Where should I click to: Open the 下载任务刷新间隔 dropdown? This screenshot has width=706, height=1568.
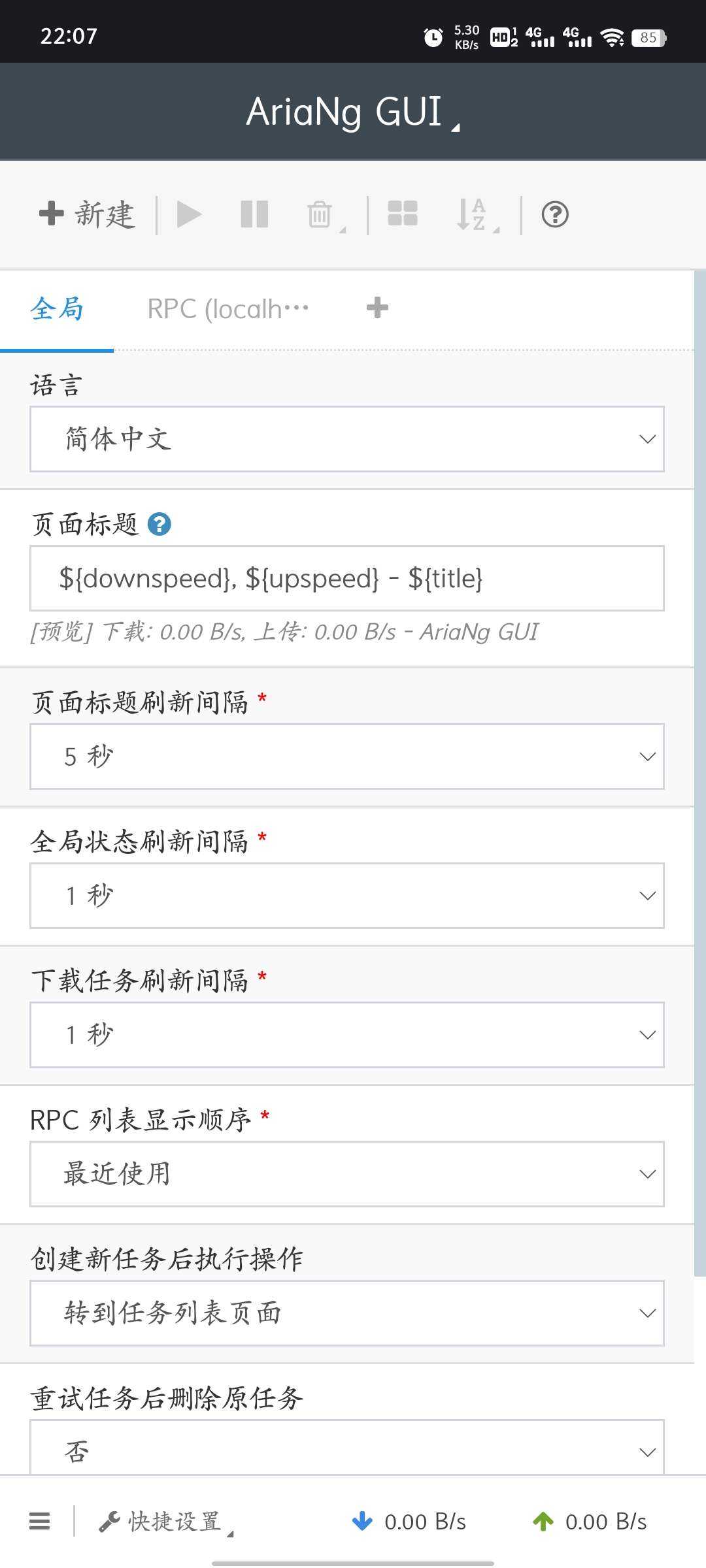click(x=347, y=1035)
